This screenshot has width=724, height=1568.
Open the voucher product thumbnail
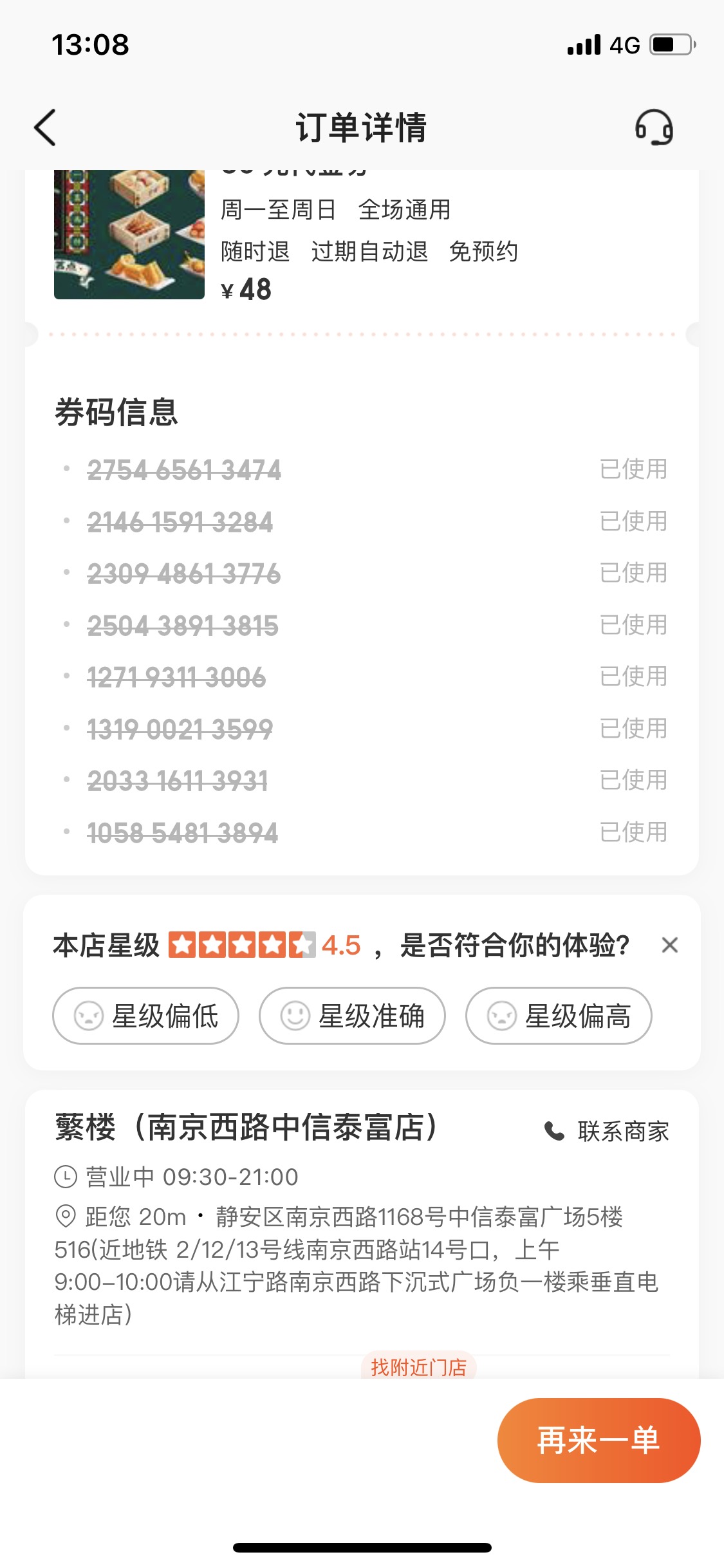click(129, 234)
